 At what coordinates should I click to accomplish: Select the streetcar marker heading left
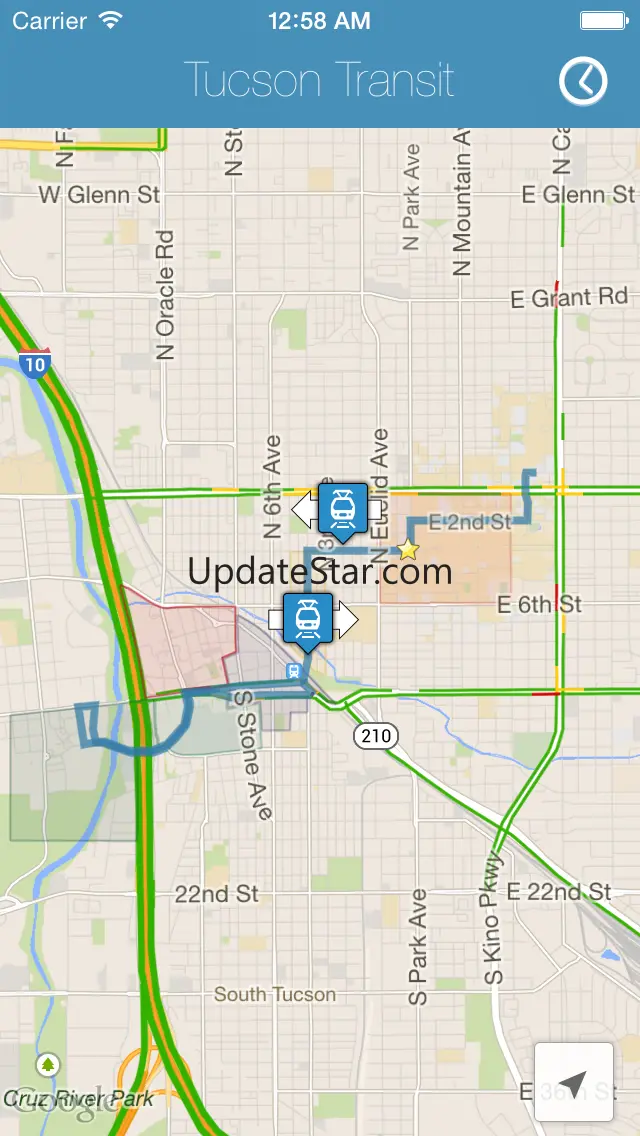[342, 509]
